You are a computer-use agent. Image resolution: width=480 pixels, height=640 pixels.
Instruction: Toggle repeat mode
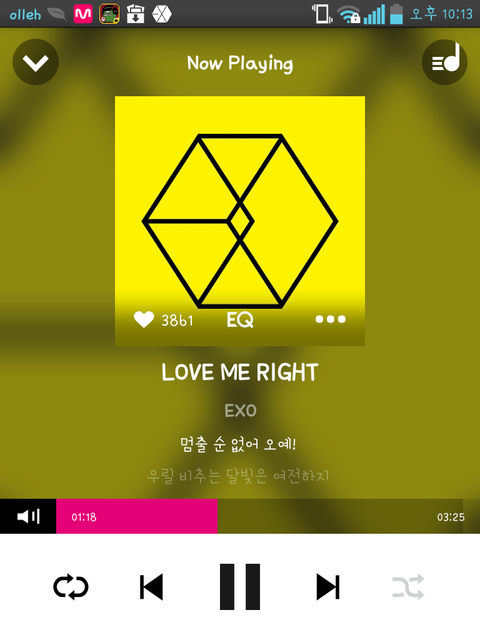71,587
